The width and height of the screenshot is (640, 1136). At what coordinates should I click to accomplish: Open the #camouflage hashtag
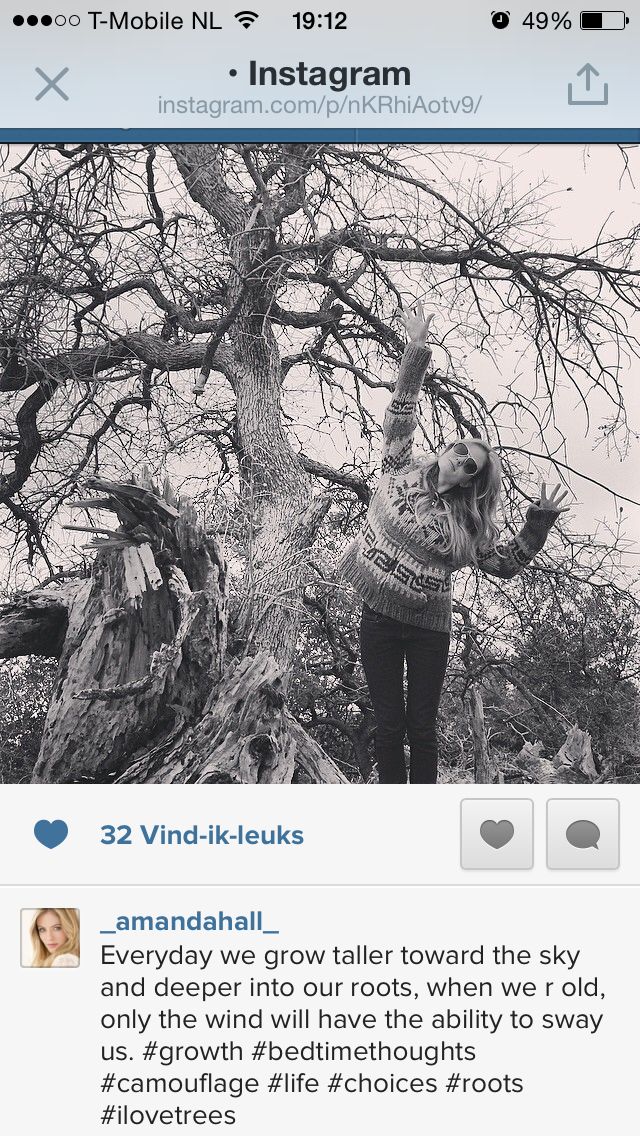click(180, 1082)
